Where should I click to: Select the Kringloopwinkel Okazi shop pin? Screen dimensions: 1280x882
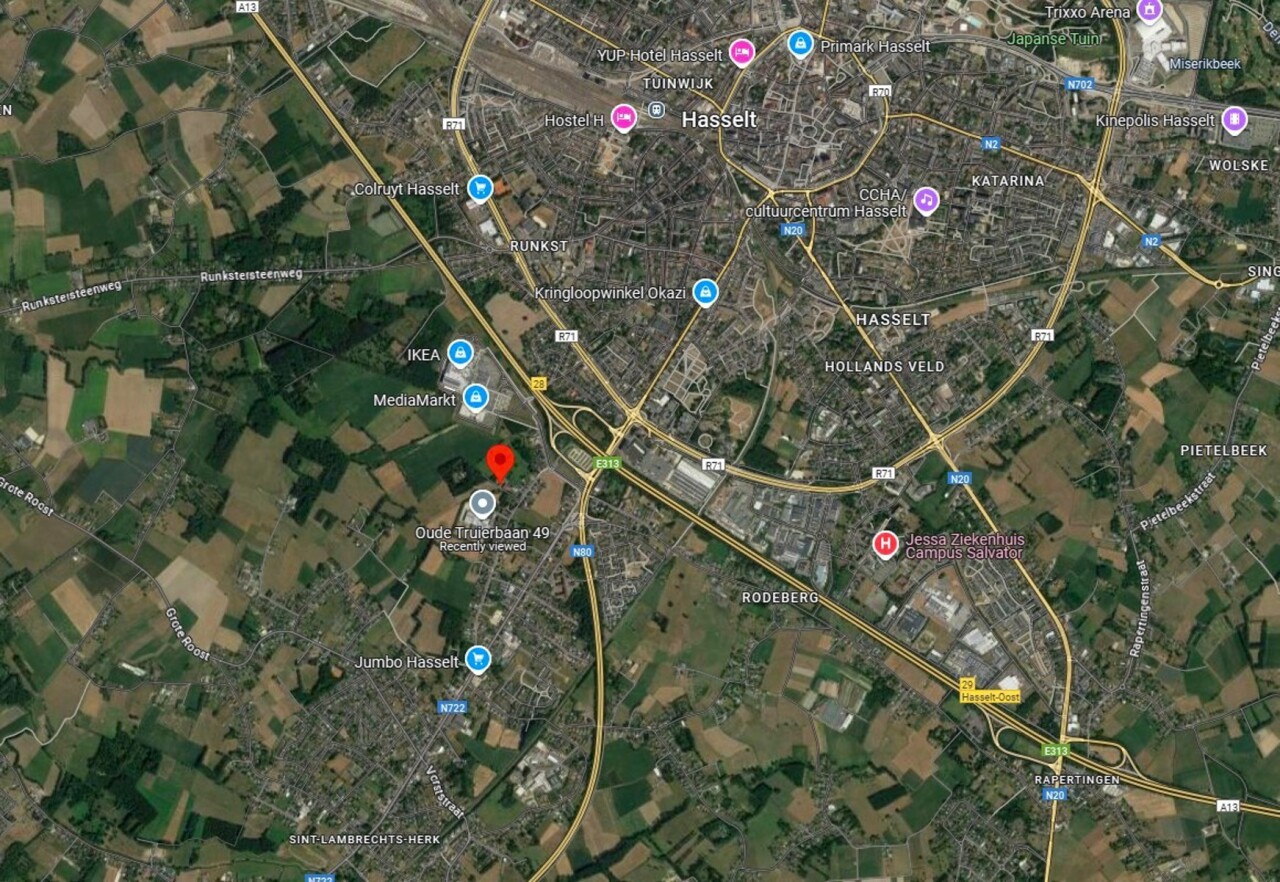pyautogui.click(x=705, y=291)
